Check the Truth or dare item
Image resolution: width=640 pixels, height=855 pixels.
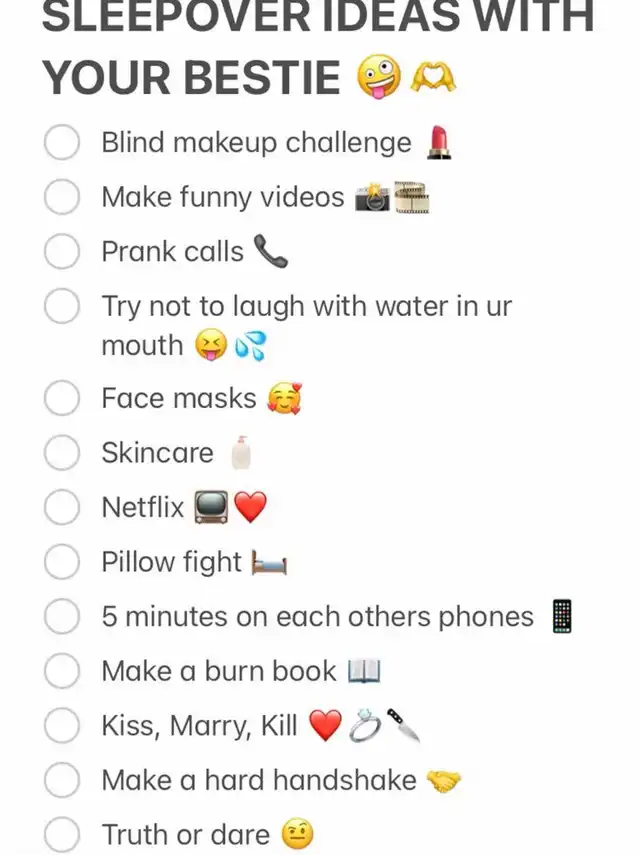pyautogui.click(x=62, y=834)
